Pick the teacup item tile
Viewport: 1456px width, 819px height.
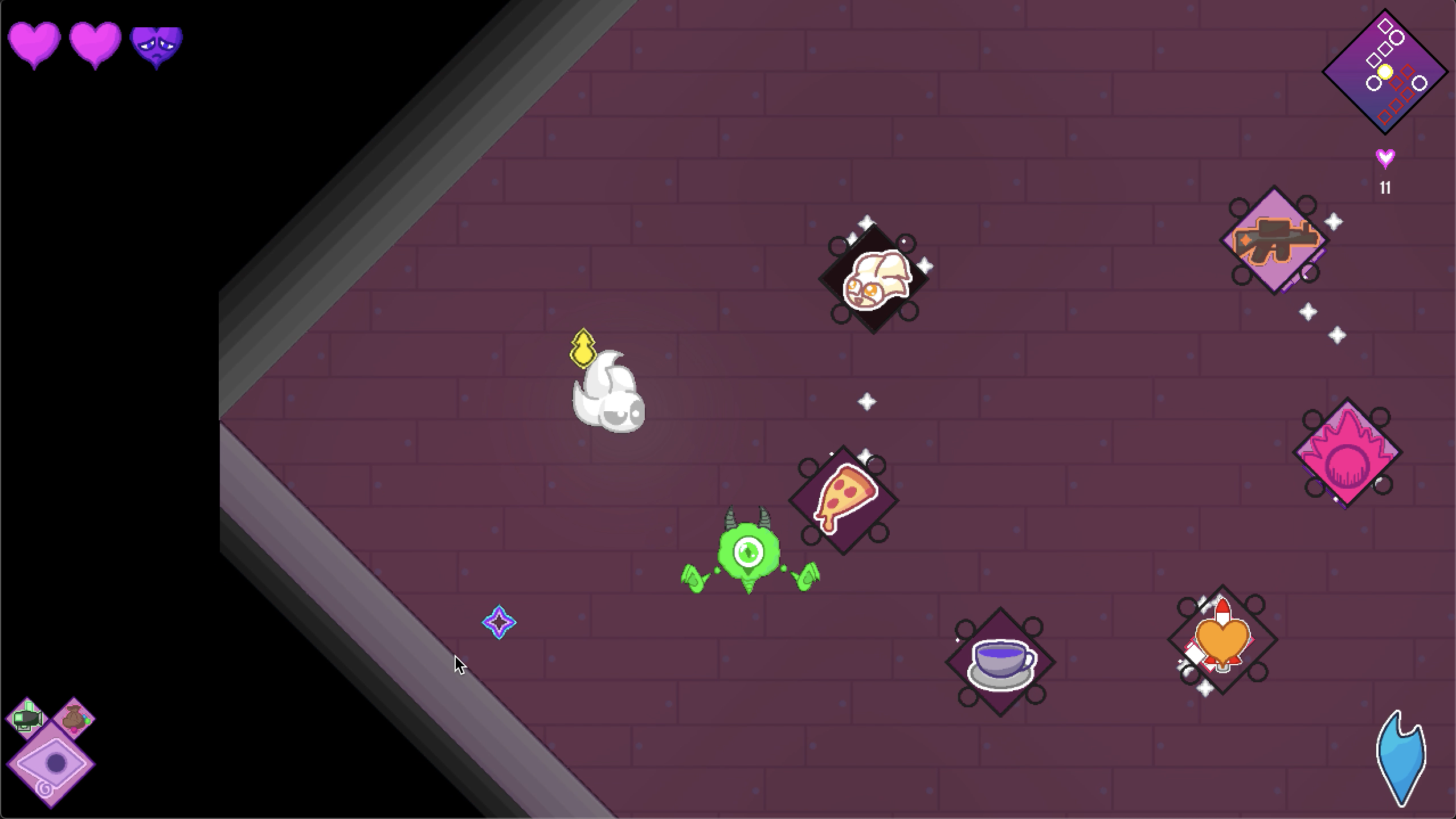(x=1001, y=662)
